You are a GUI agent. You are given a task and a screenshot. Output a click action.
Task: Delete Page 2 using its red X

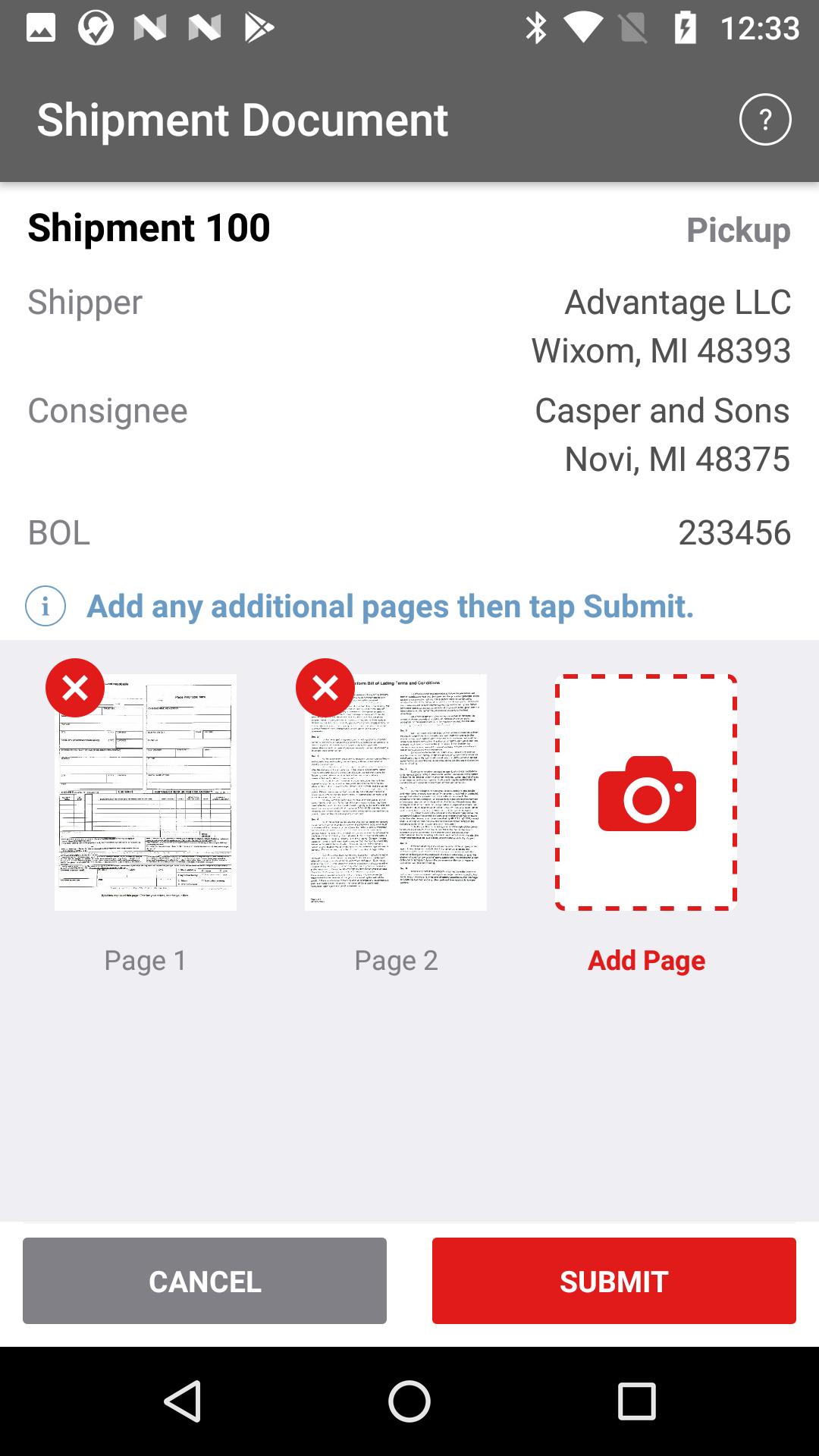coord(325,688)
